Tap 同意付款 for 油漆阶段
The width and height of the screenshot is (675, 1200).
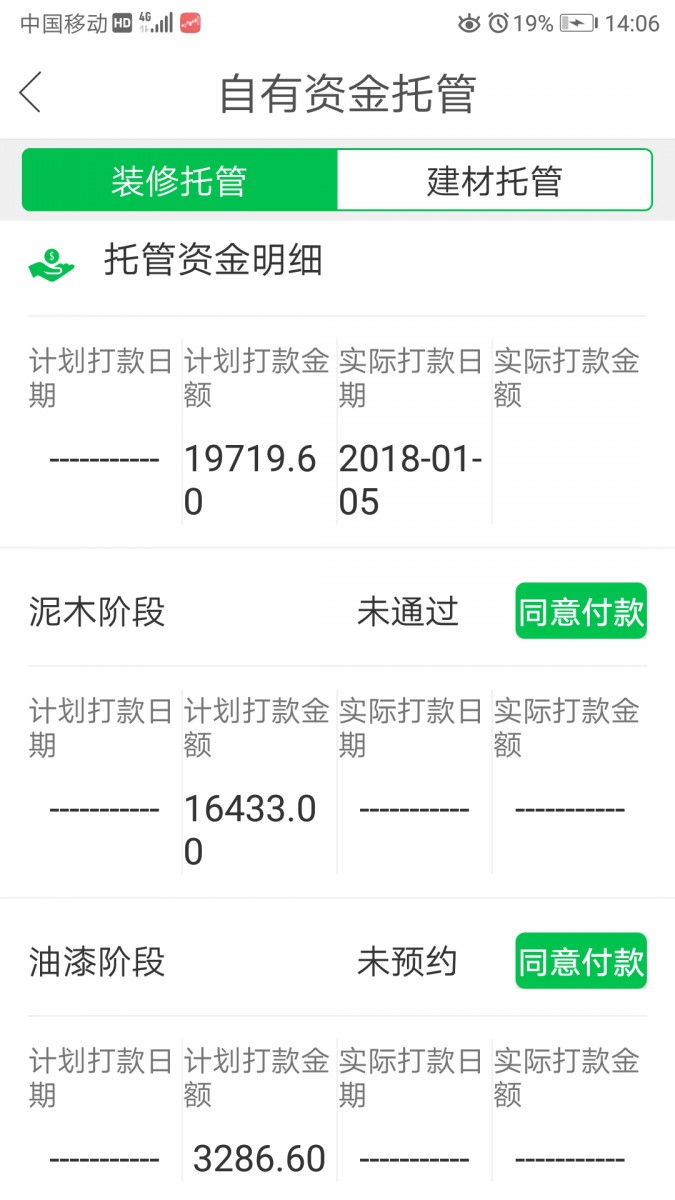coord(580,961)
